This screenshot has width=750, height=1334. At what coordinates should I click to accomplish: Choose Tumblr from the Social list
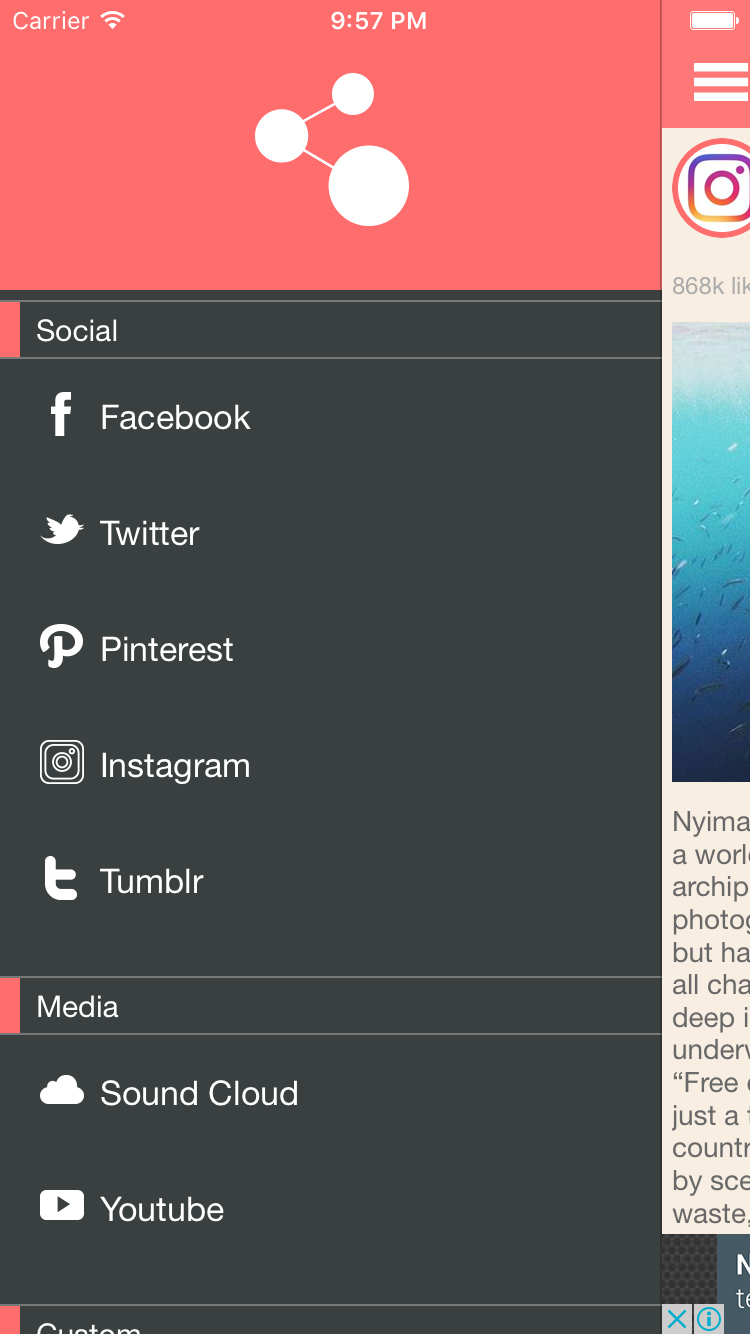(152, 881)
